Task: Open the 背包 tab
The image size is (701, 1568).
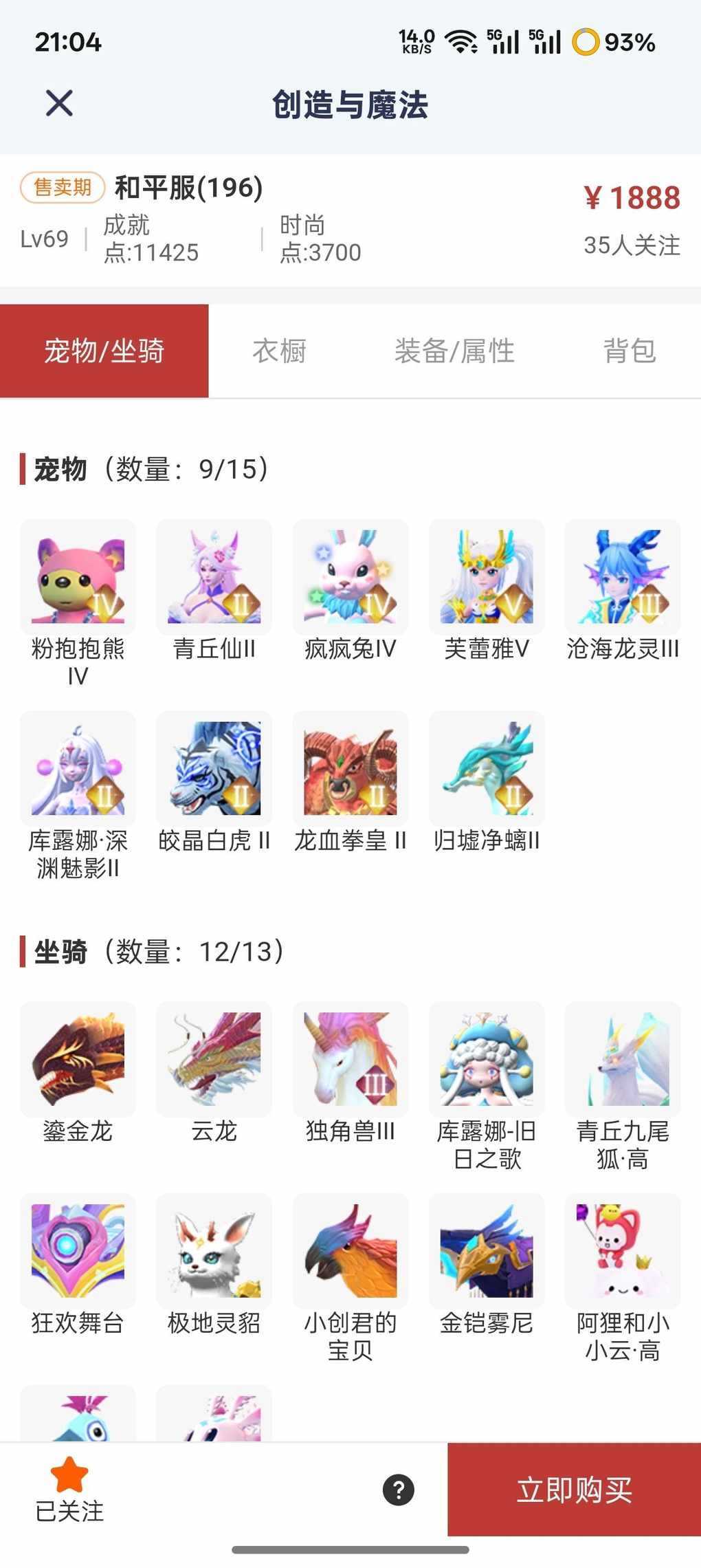Action: (x=629, y=351)
